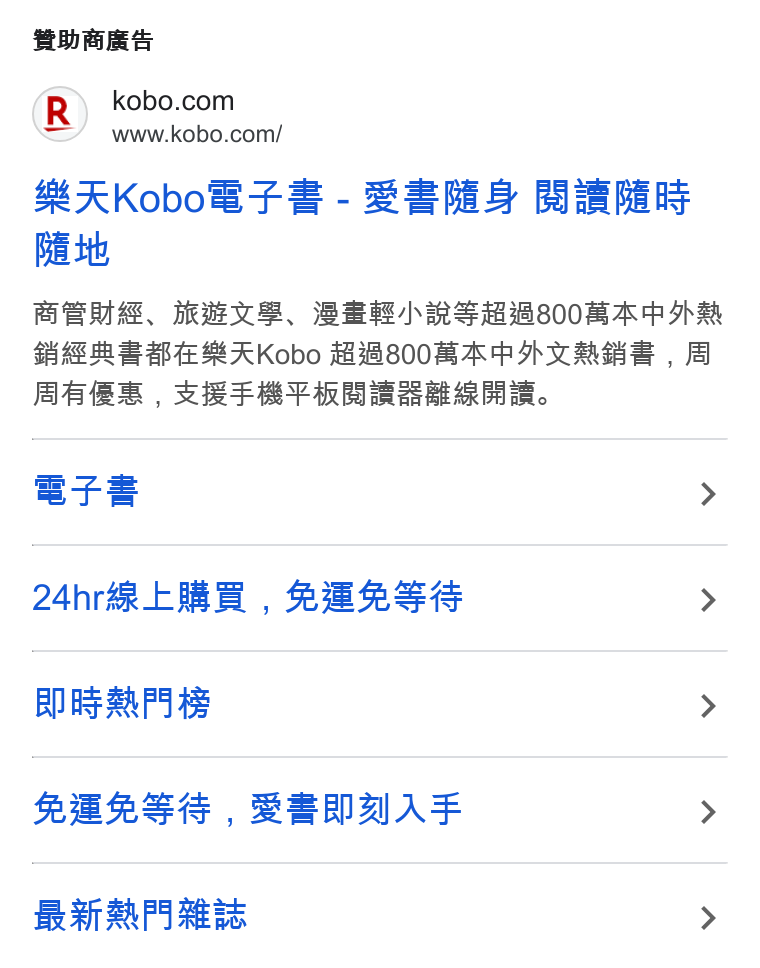
Task: Open the 即時熱門榜 sitelink
Action: click(380, 704)
